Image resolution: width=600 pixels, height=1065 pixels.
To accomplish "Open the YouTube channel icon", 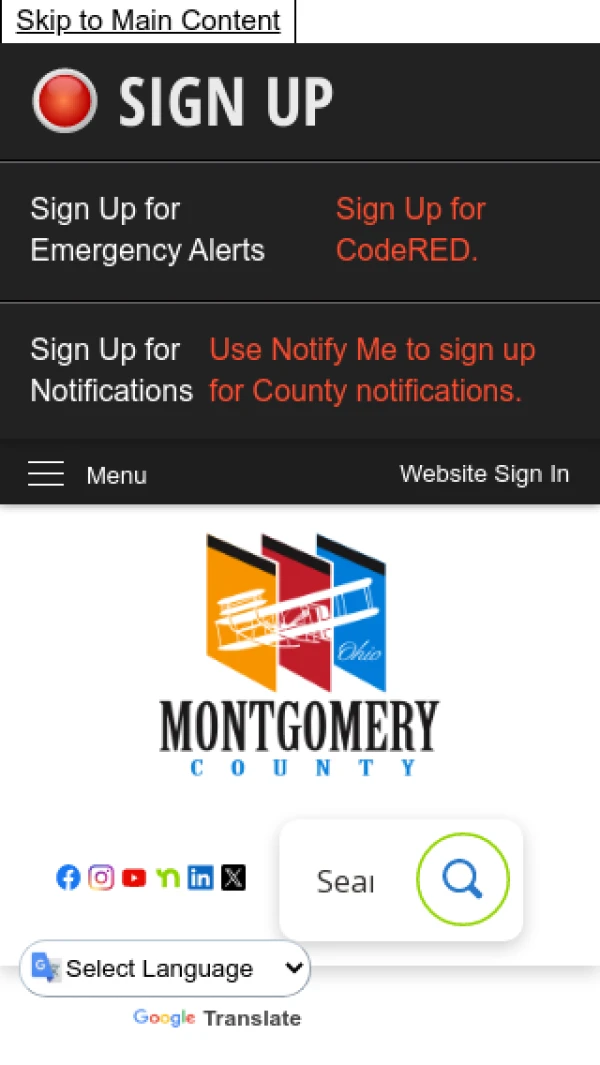I will pos(134,878).
